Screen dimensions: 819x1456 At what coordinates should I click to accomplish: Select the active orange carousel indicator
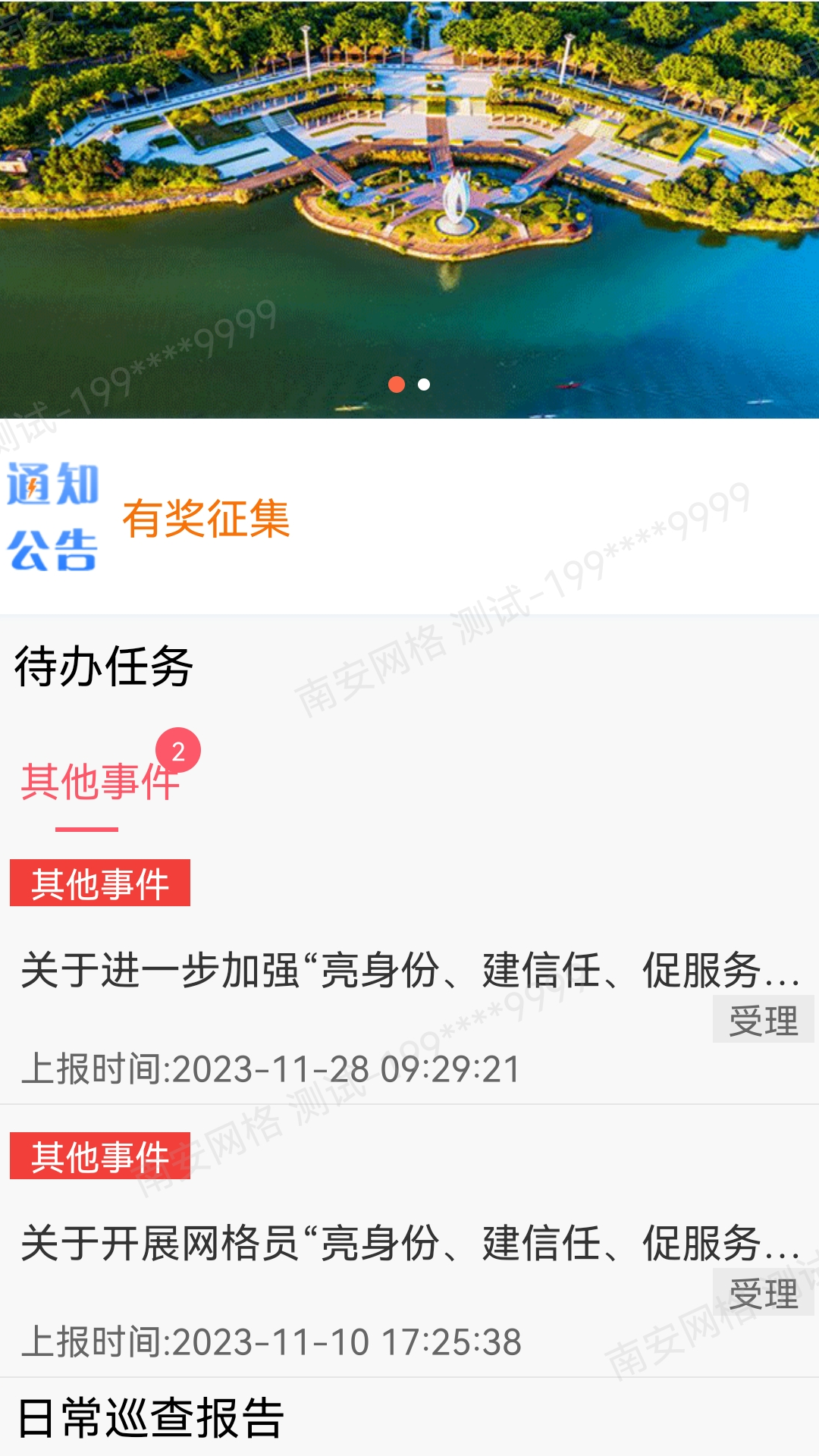point(396,385)
